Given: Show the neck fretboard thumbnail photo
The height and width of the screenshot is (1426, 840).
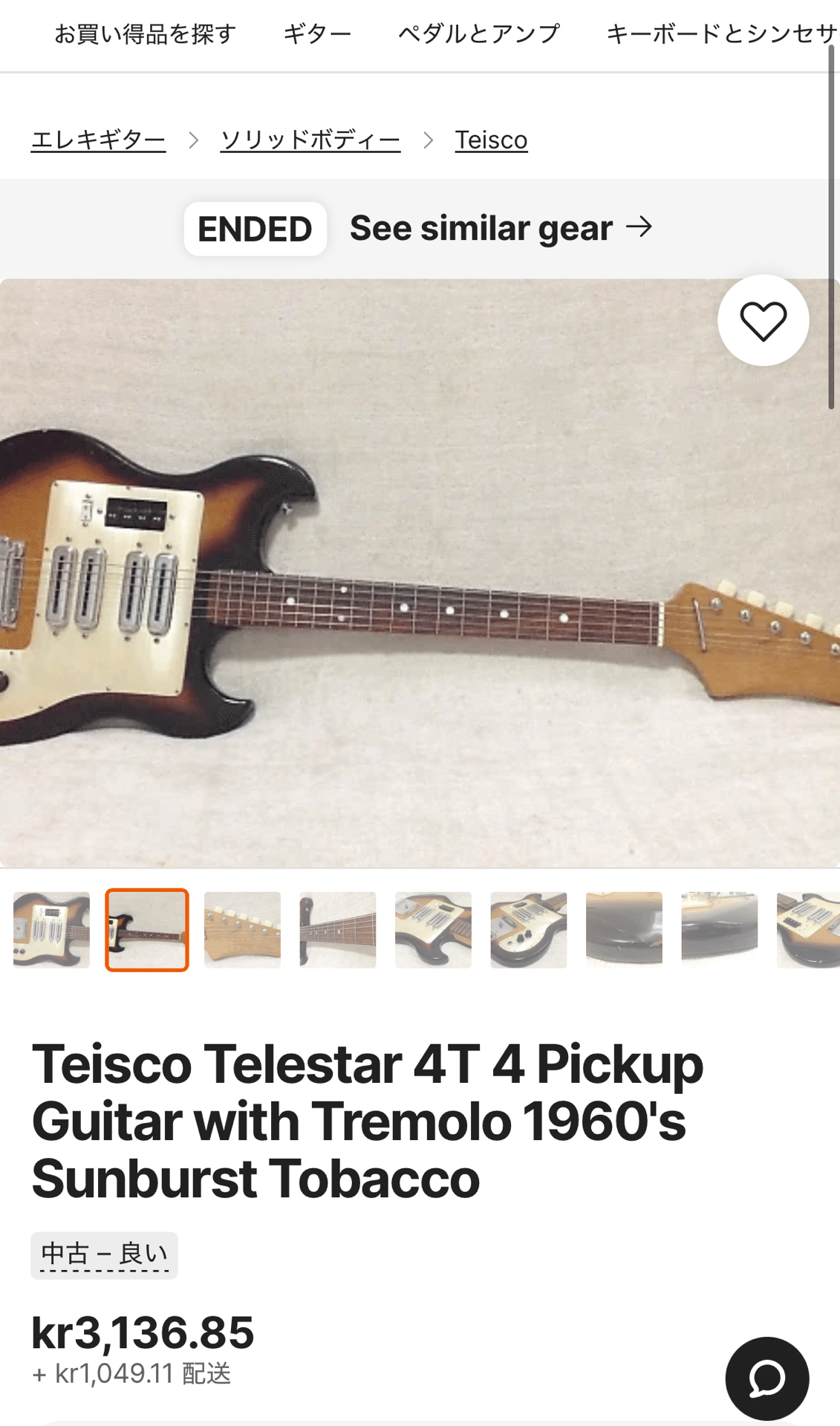Looking at the screenshot, I should [338, 930].
